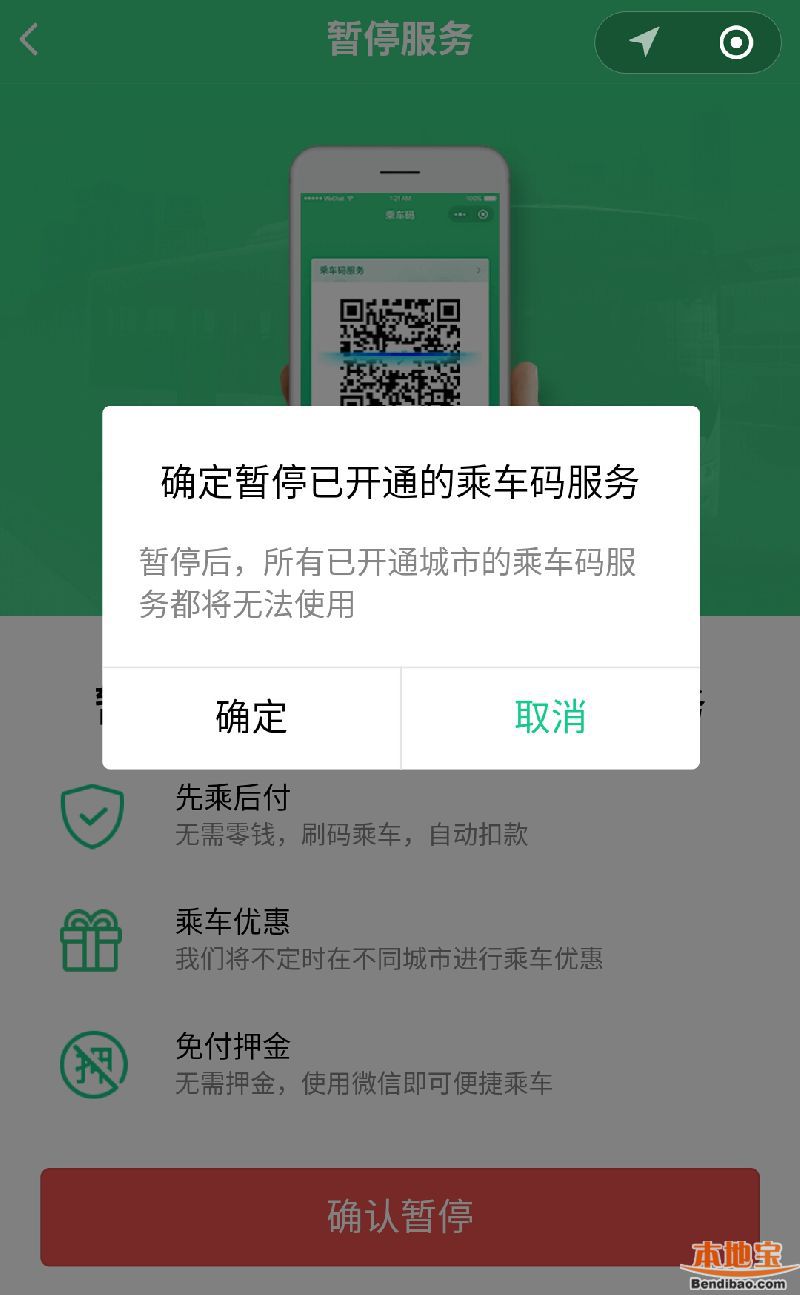Tap 确定 to confirm pausing the service
Image resolution: width=800 pixels, height=1295 pixels.
[x=251, y=718]
